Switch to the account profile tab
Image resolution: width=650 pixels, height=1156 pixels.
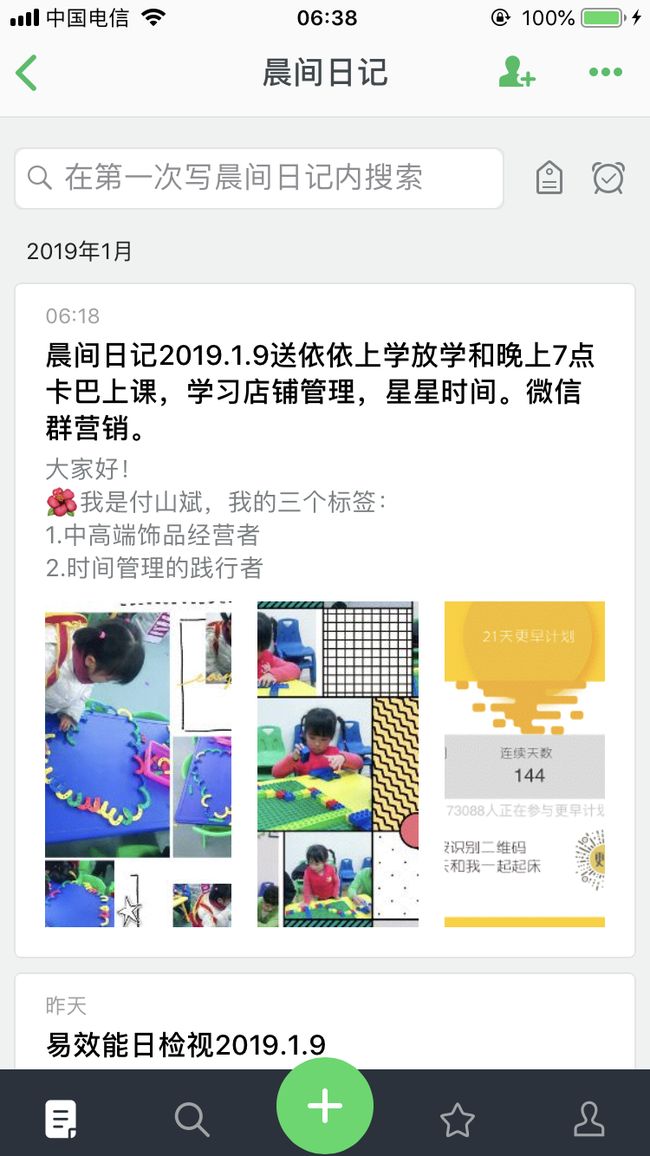[x=590, y=1120]
